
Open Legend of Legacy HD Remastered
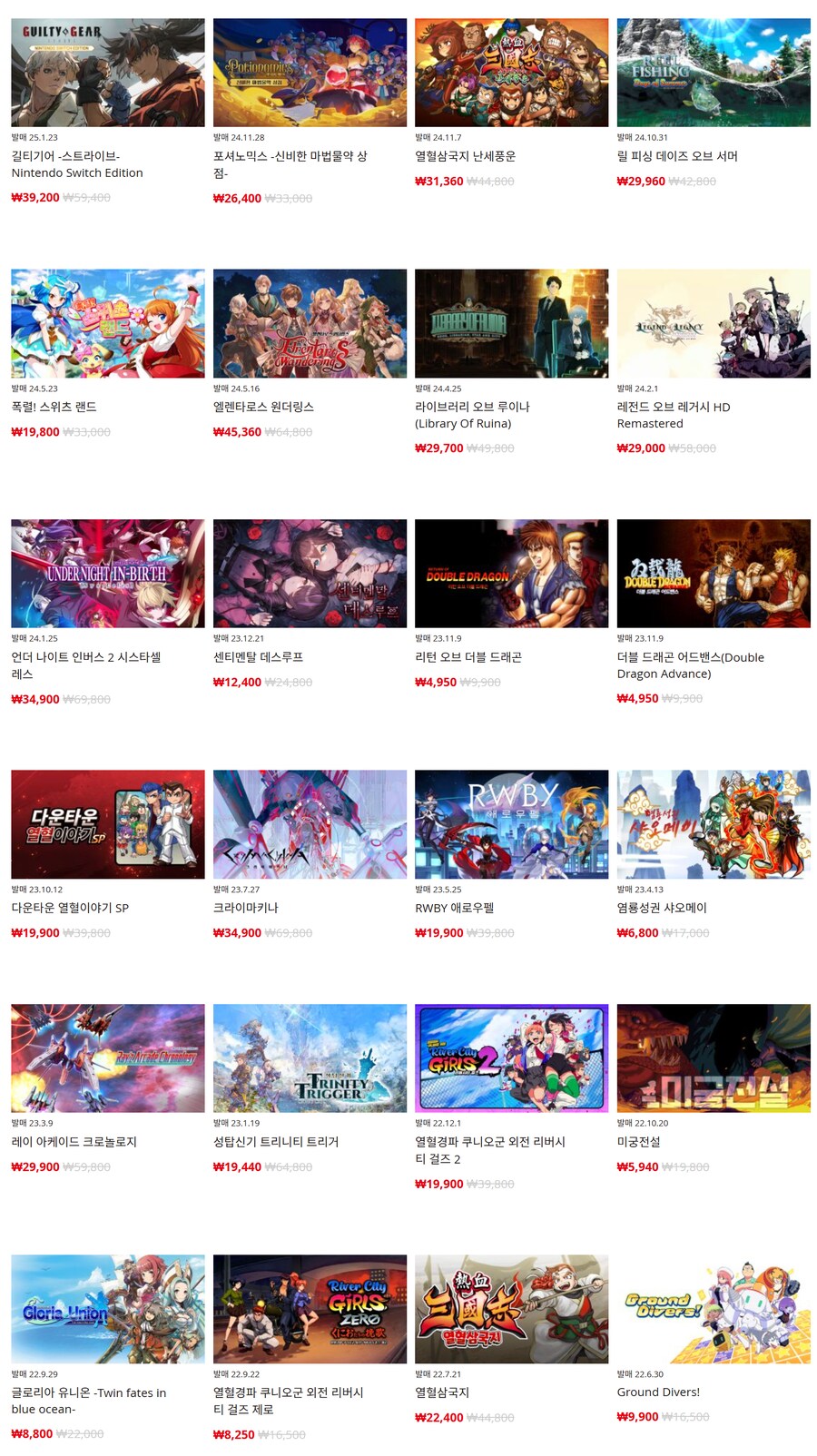pos(714,323)
